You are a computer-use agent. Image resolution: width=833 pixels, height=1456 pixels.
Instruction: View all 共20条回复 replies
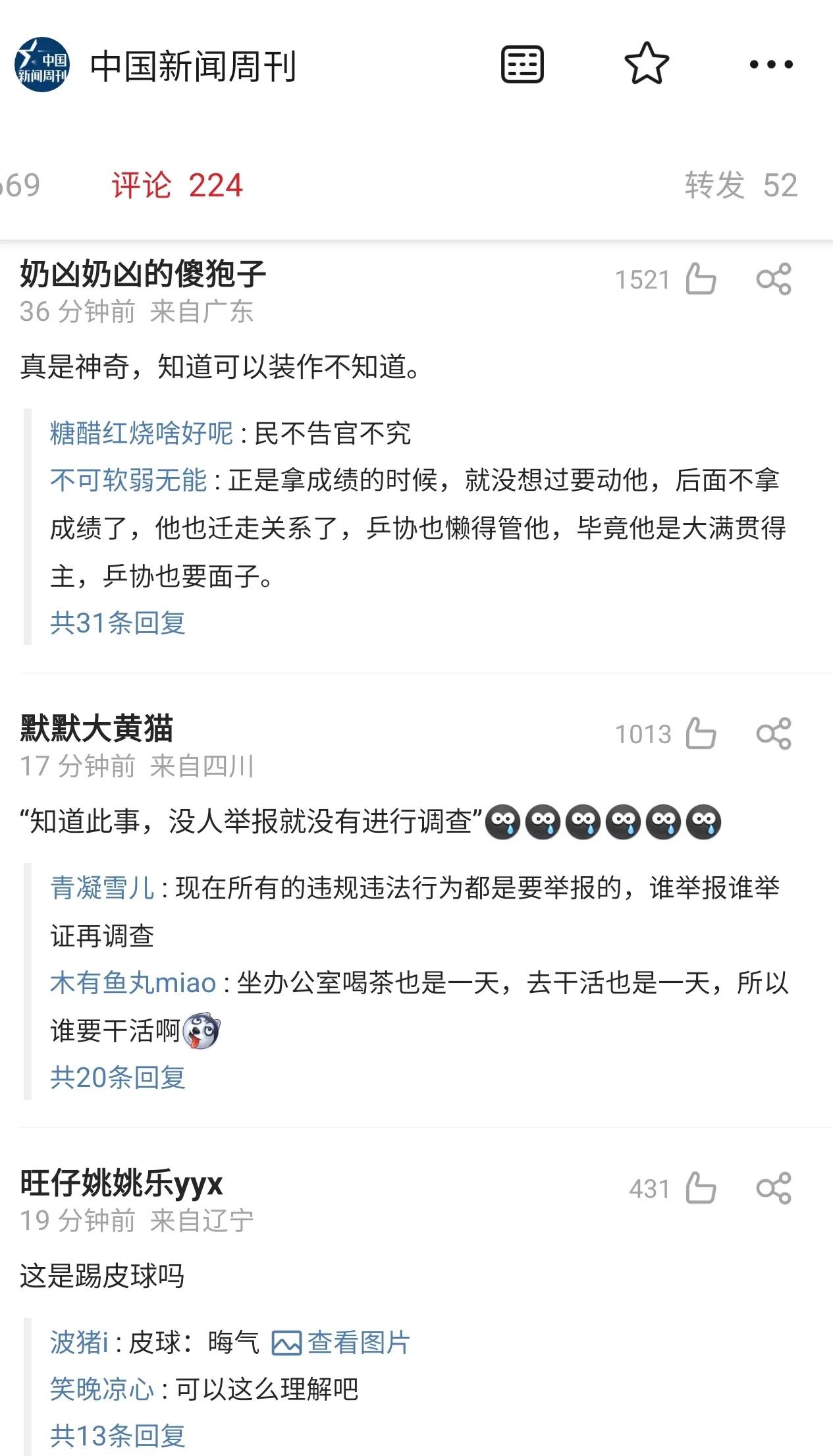118,1077
